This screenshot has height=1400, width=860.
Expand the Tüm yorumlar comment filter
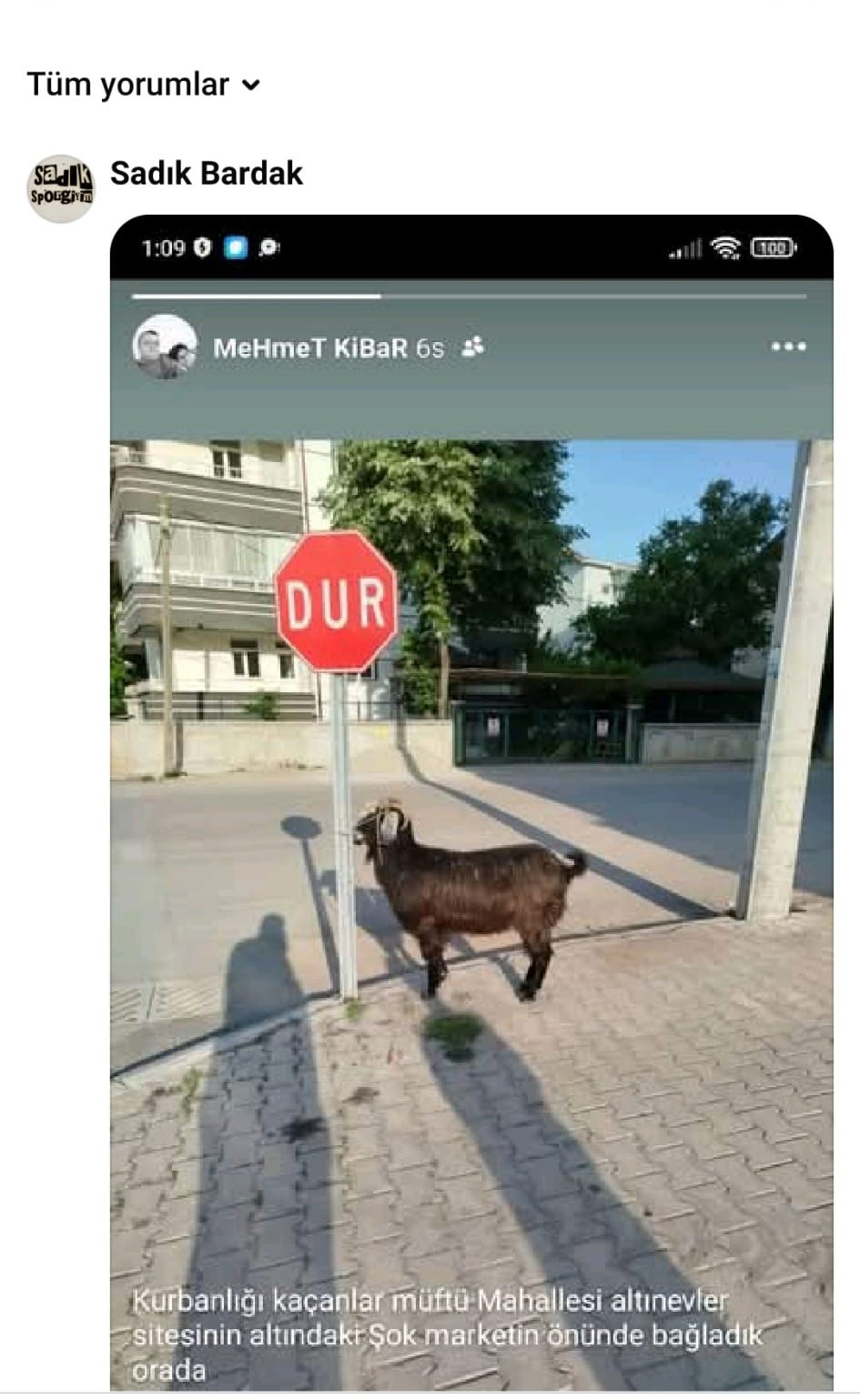(x=144, y=85)
